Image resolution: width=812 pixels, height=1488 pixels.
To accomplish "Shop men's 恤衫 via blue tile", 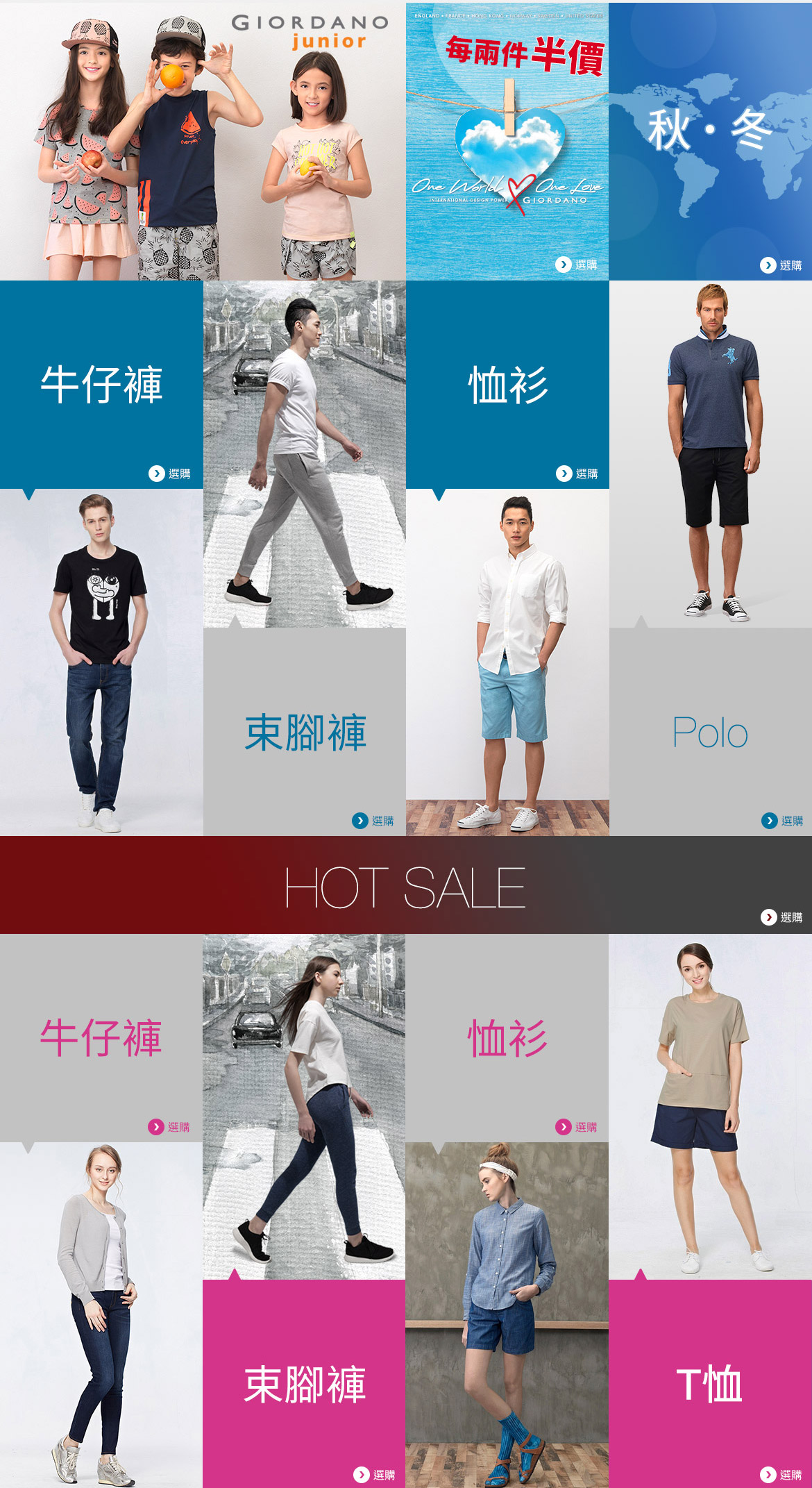I will pos(577,474).
